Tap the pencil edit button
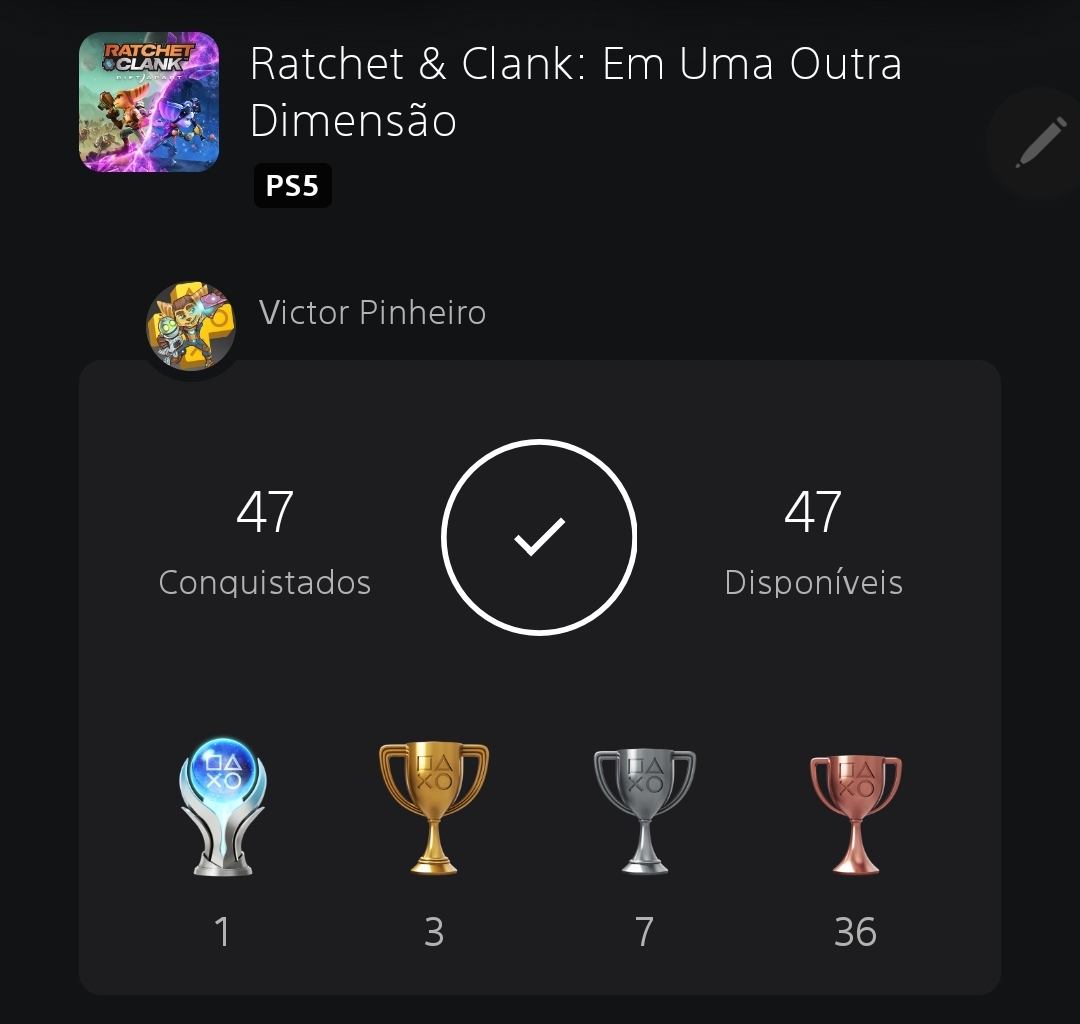Viewport: 1080px width, 1024px height. [1040, 144]
